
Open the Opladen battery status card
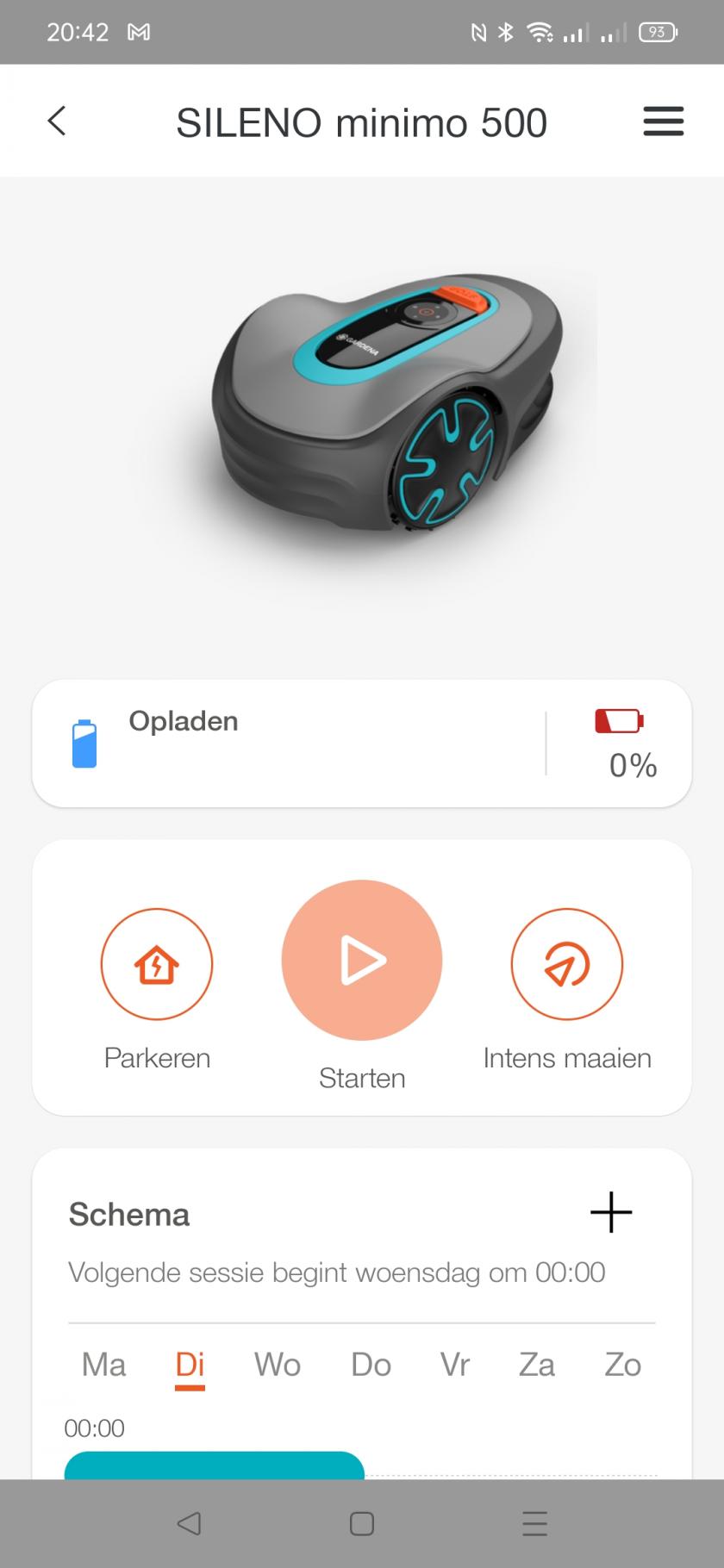point(362,744)
